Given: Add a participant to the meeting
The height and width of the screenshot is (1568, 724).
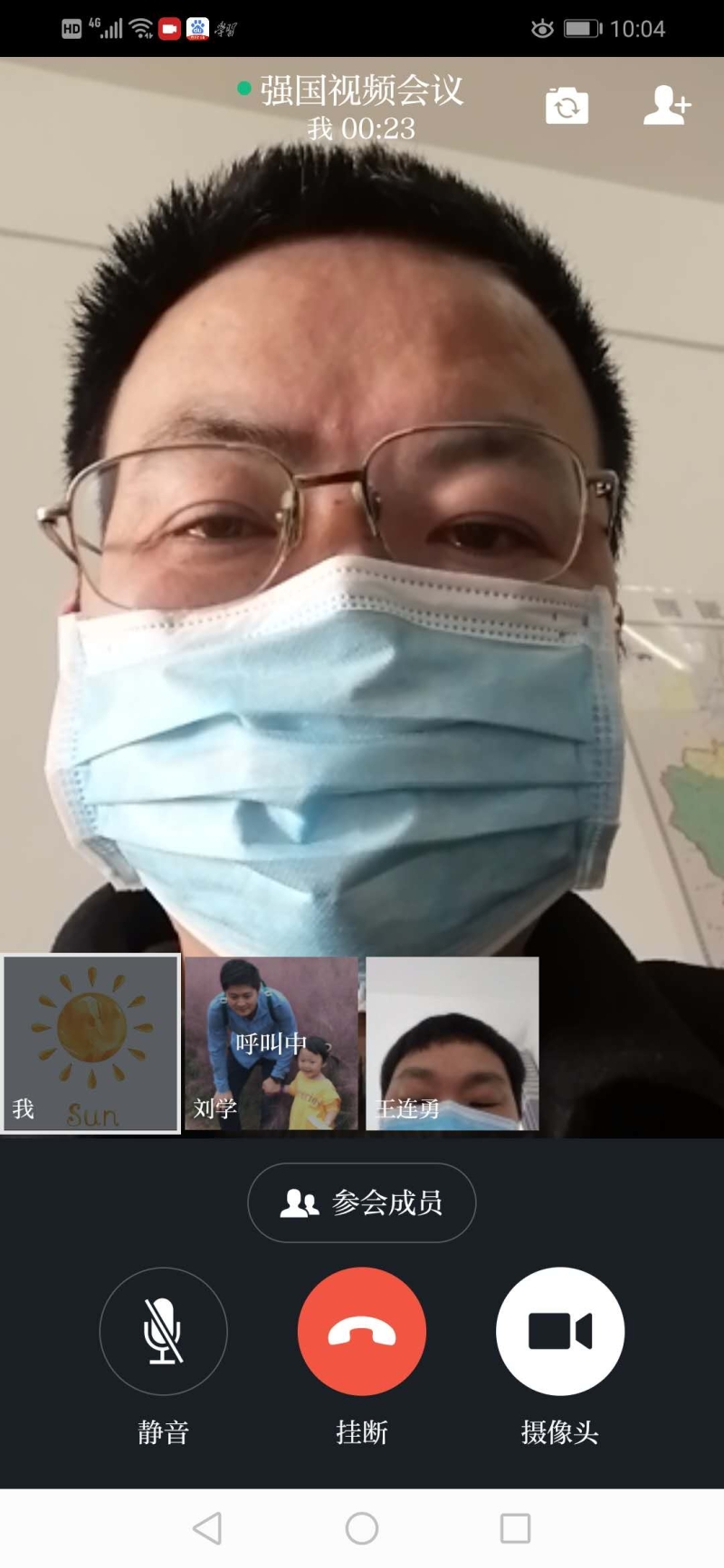Looking at the screenshot, I should coord(667,105).
